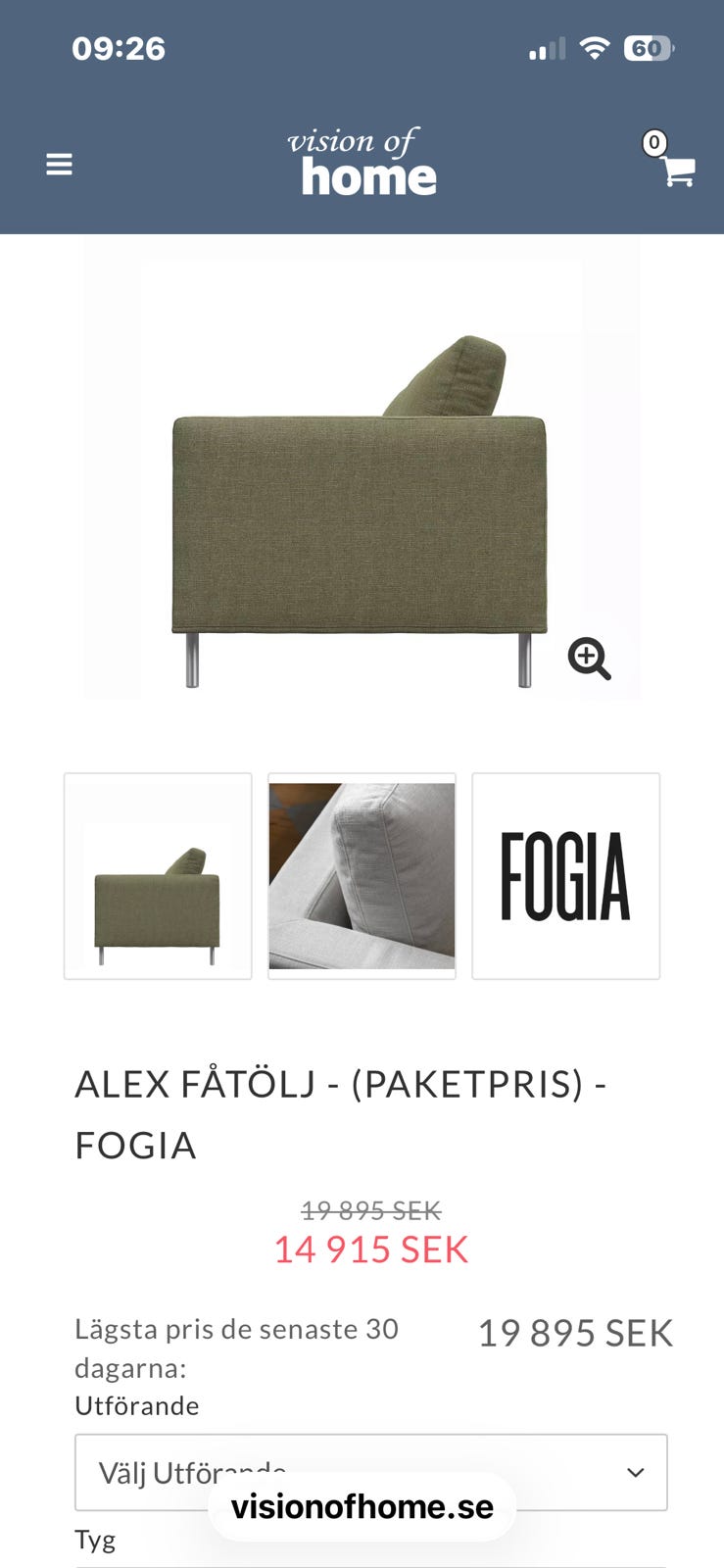Go to the vision of home homepage
The height and width of the screenshot is (1568, 724).
pos(362,162)
